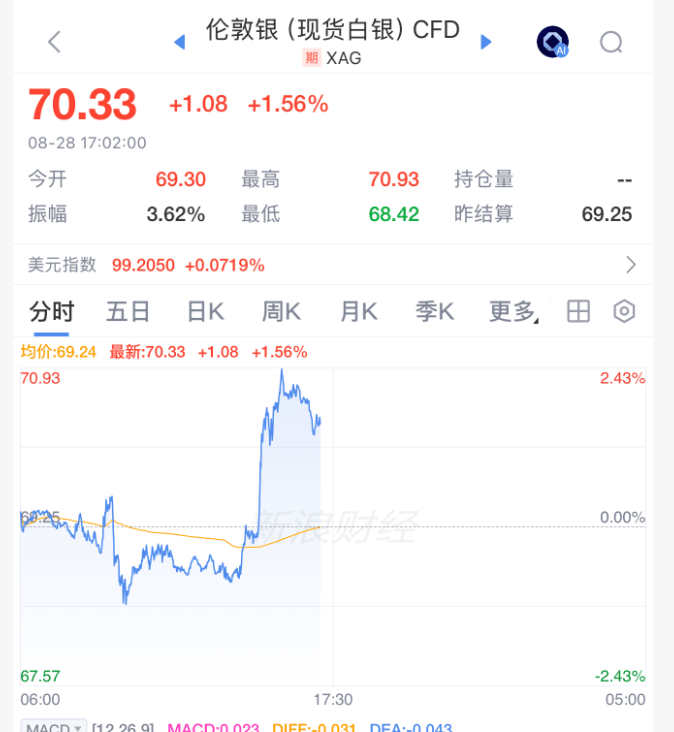The image size is (674, 732).
Task: Open the 美元指数 row
Action: pyautogui.click(x=333, y=265)
